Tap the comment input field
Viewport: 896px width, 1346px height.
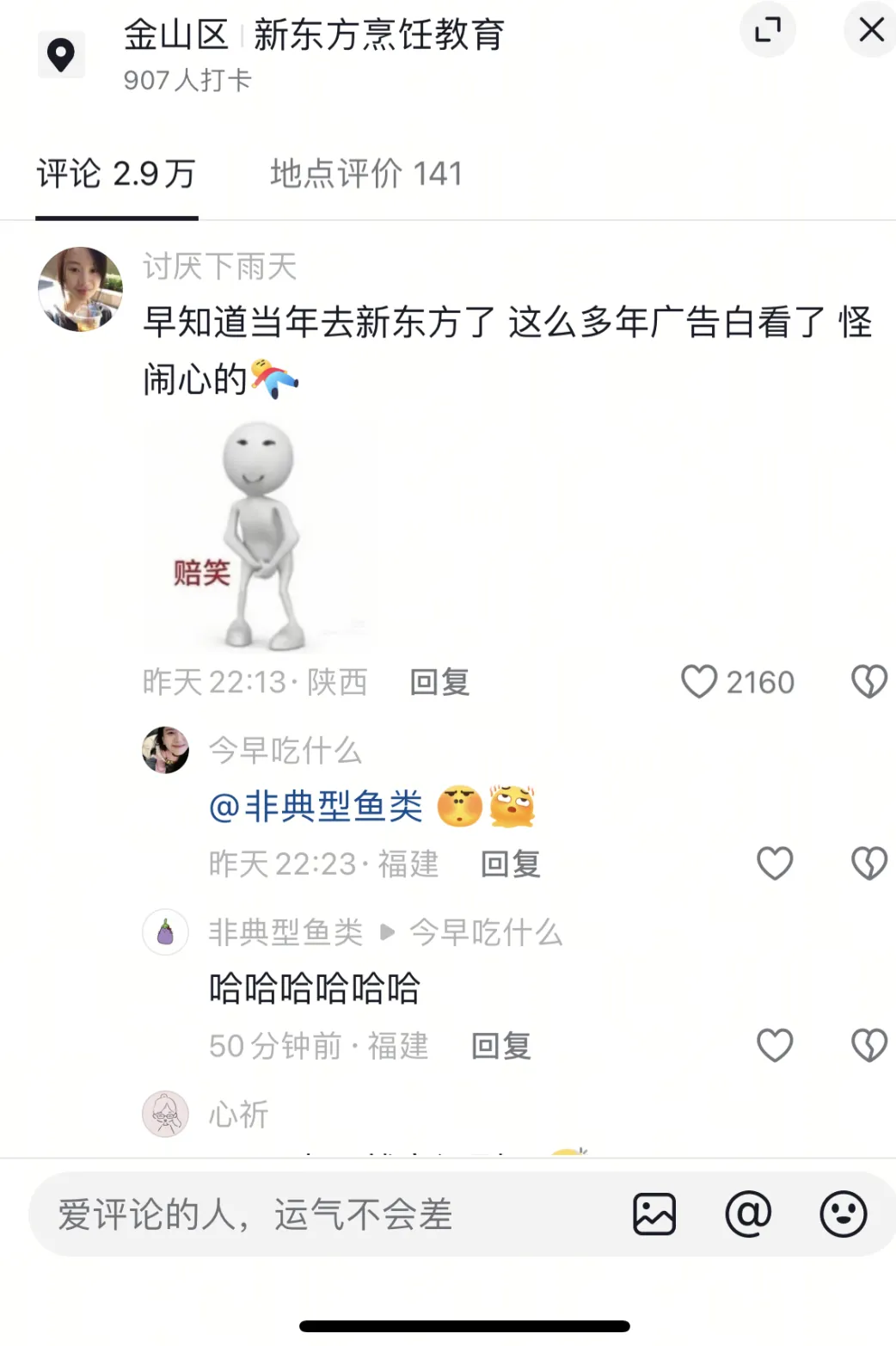327,1214
